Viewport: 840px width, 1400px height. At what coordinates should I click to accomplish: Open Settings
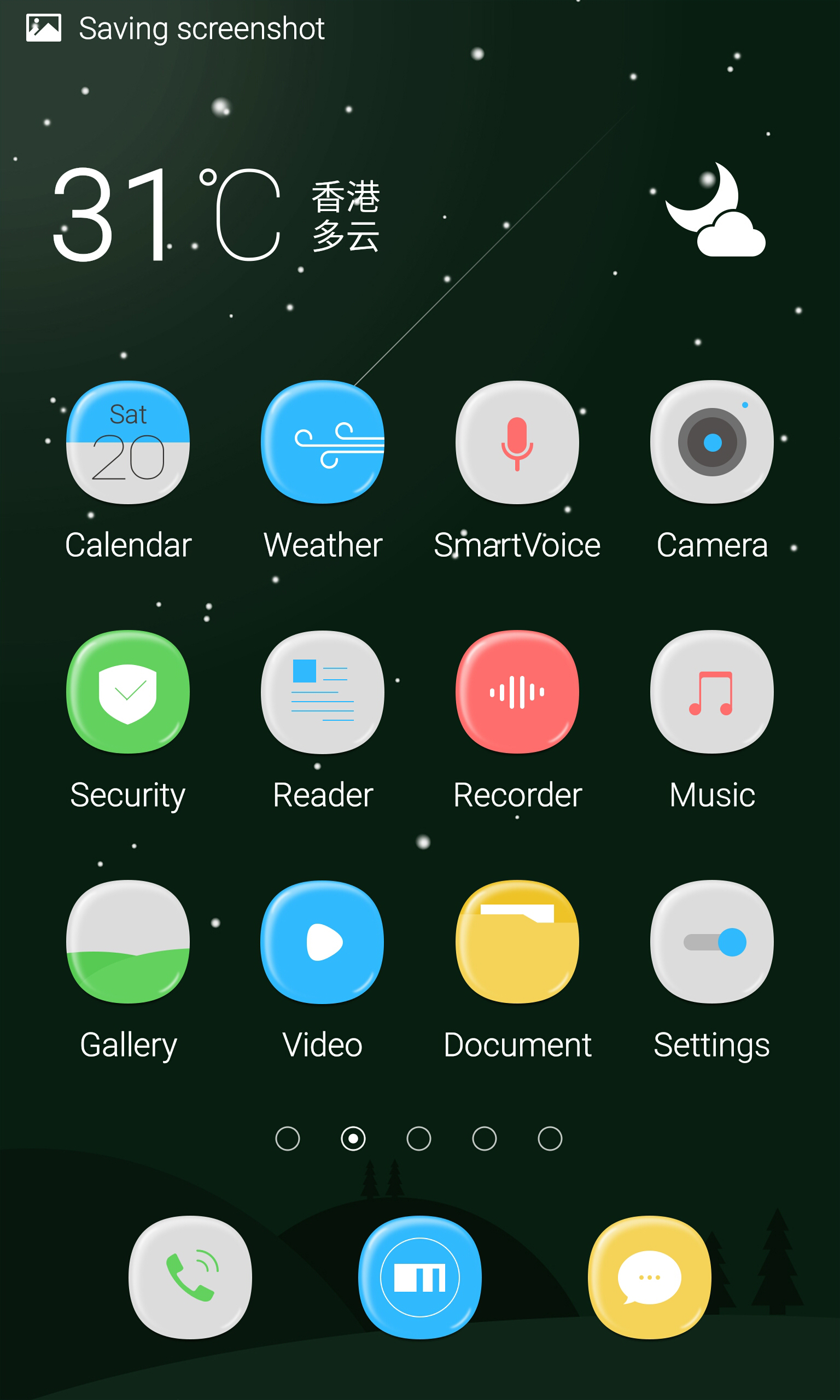click(711, 942)
